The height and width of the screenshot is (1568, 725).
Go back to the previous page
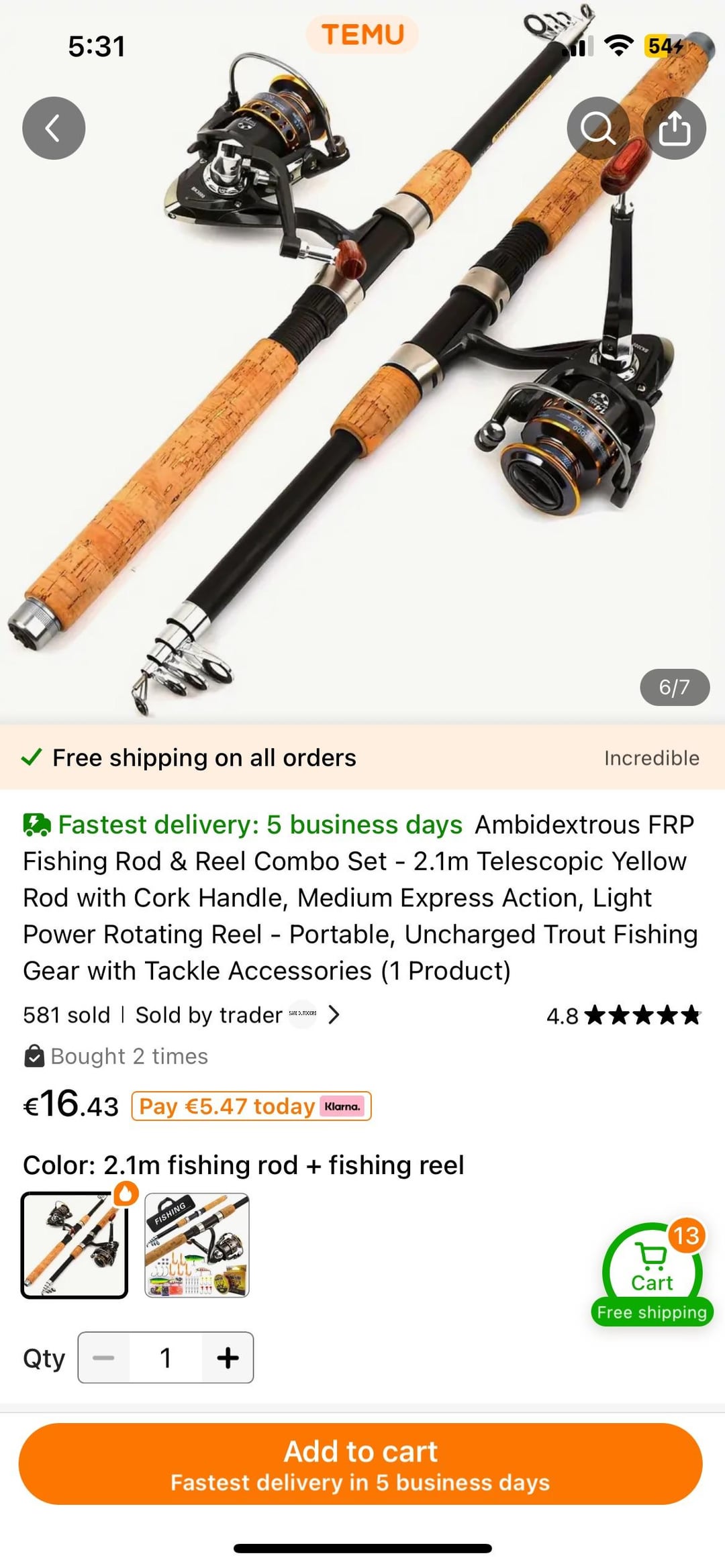pyautogui.click(x=54, y=128)
